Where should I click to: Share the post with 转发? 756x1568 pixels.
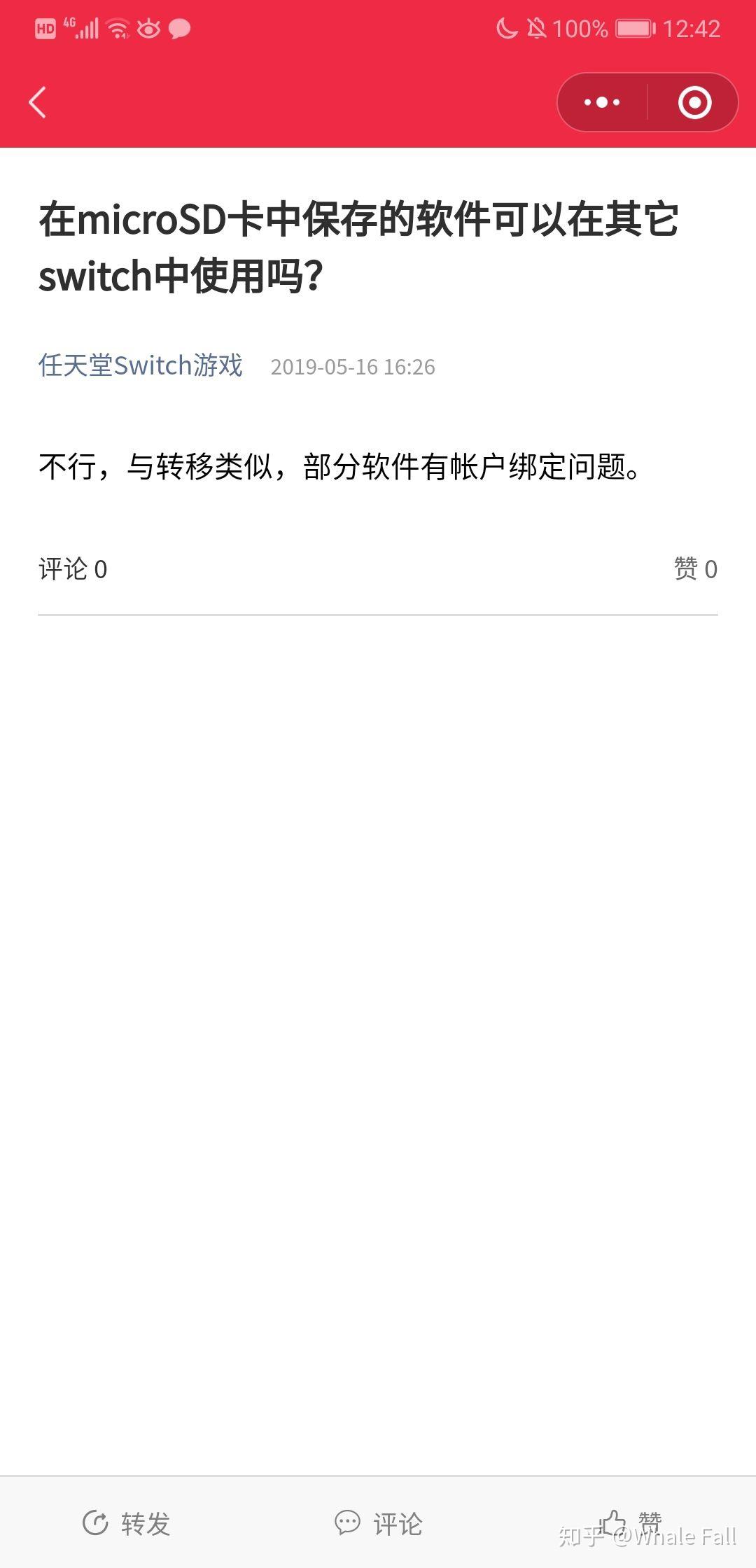(127, 1523)
